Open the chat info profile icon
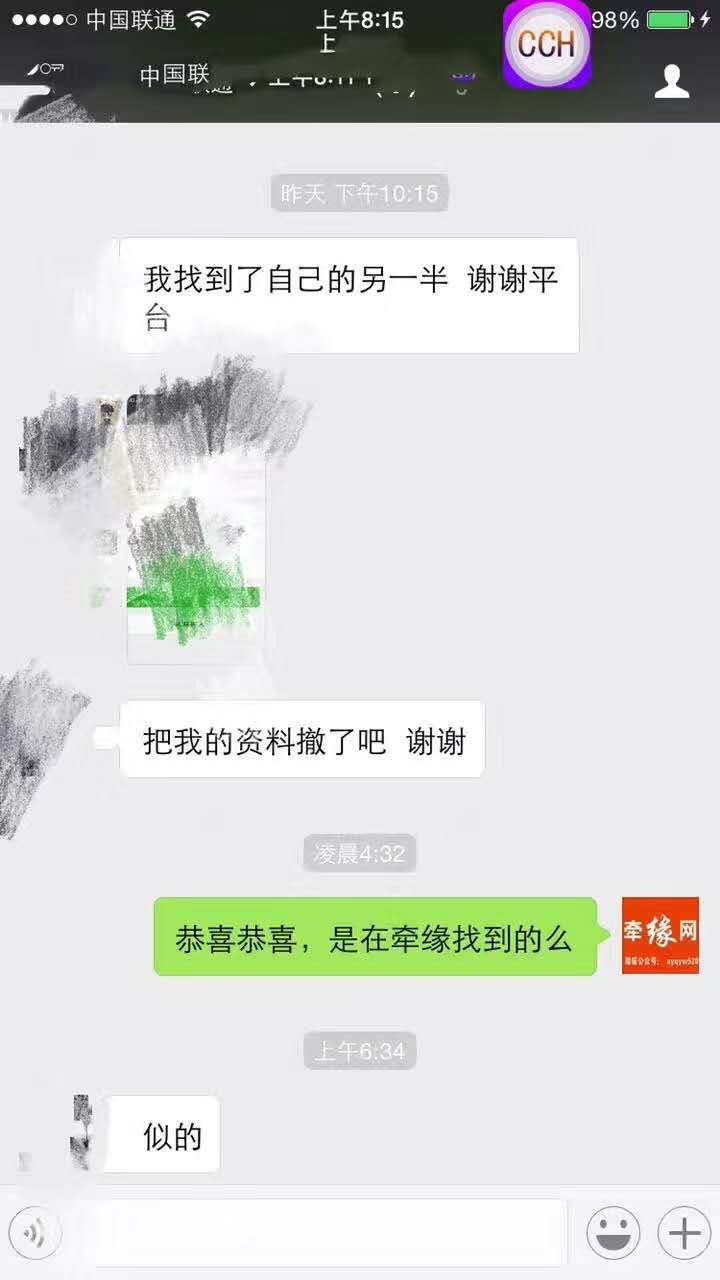 click(672, 82)
